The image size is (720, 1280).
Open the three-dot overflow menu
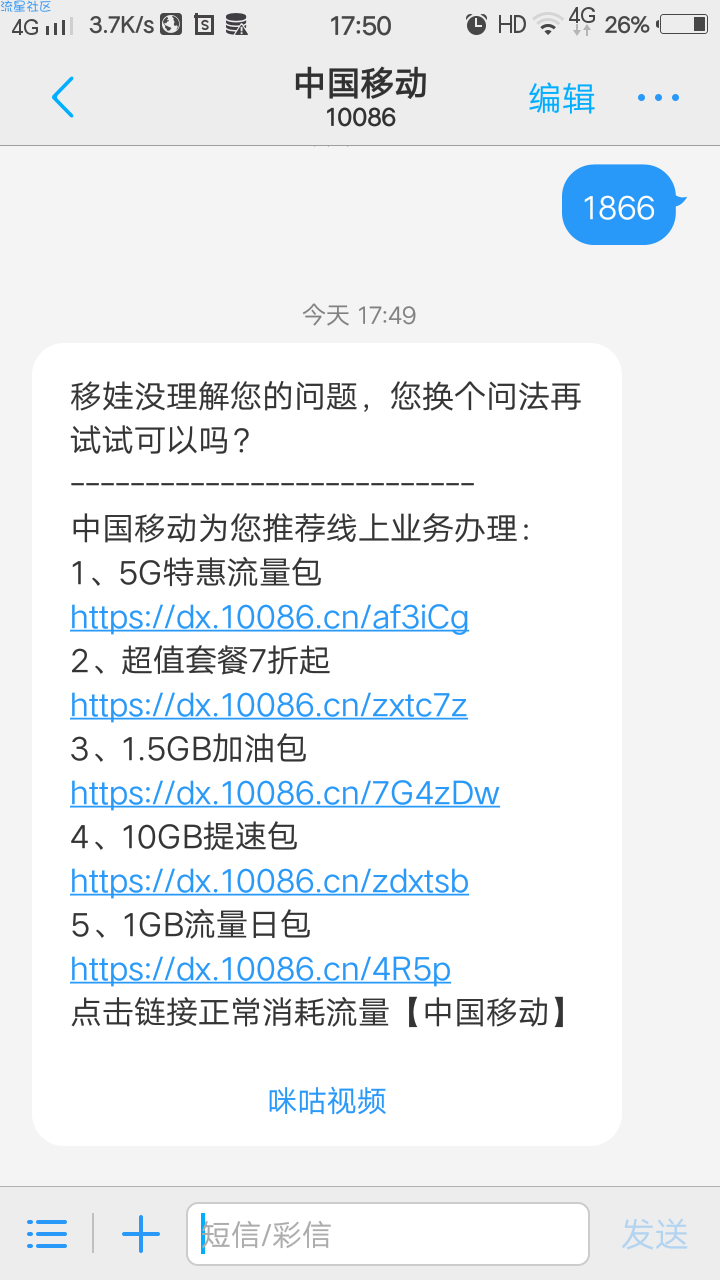coord(658,98)
